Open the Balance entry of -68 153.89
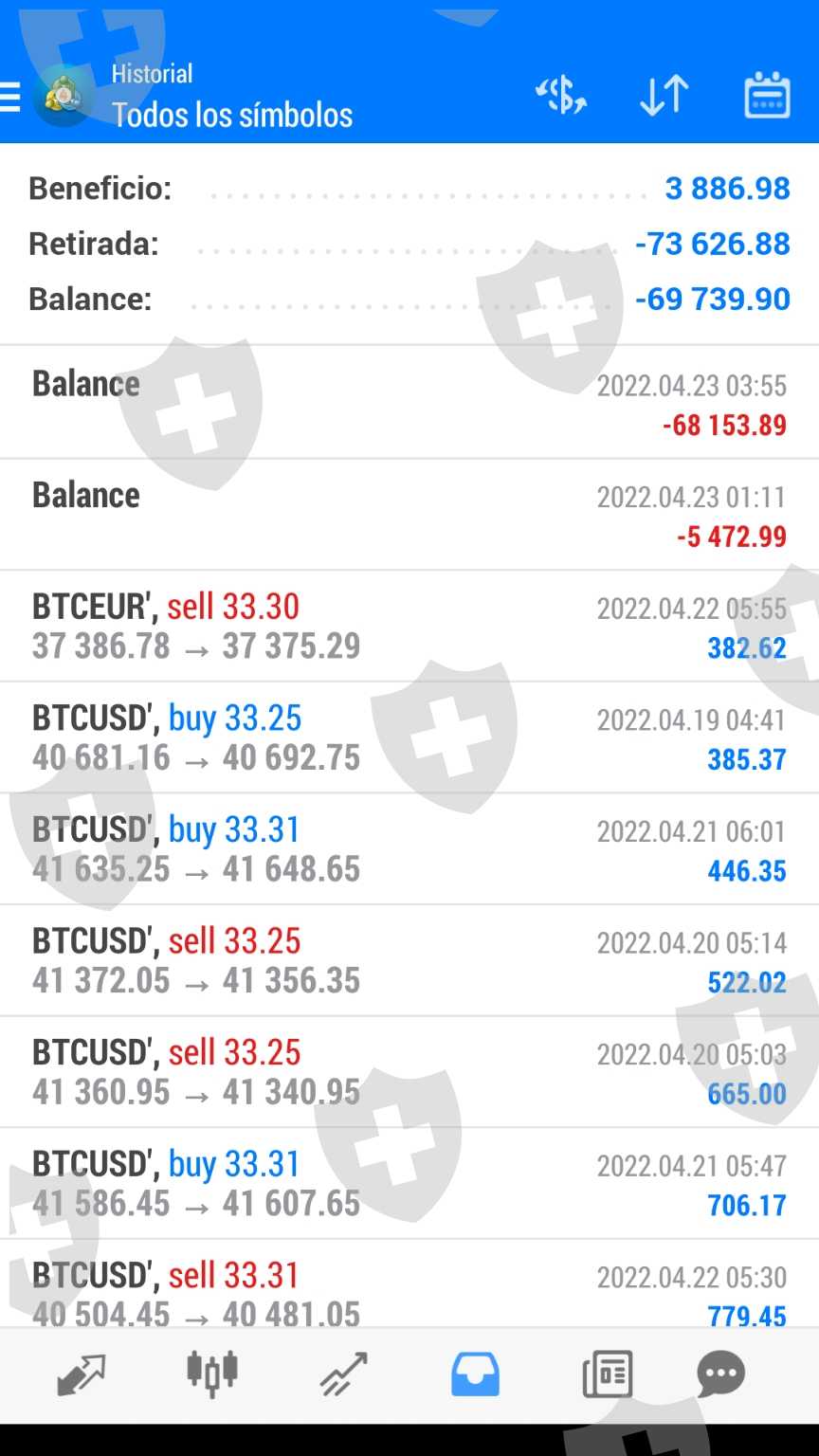 pos(409,404)
